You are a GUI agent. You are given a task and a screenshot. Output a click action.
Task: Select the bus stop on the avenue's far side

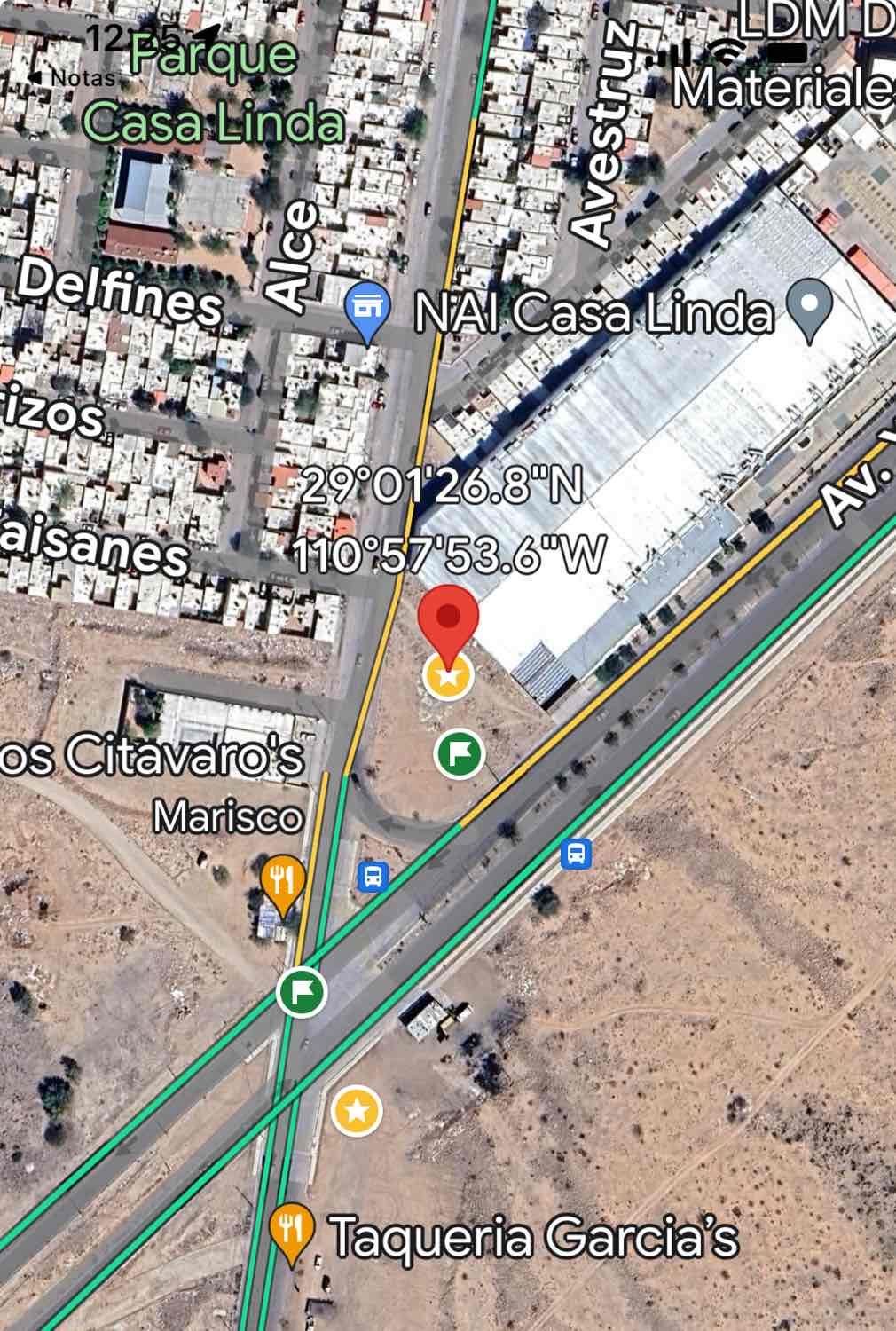577,855
